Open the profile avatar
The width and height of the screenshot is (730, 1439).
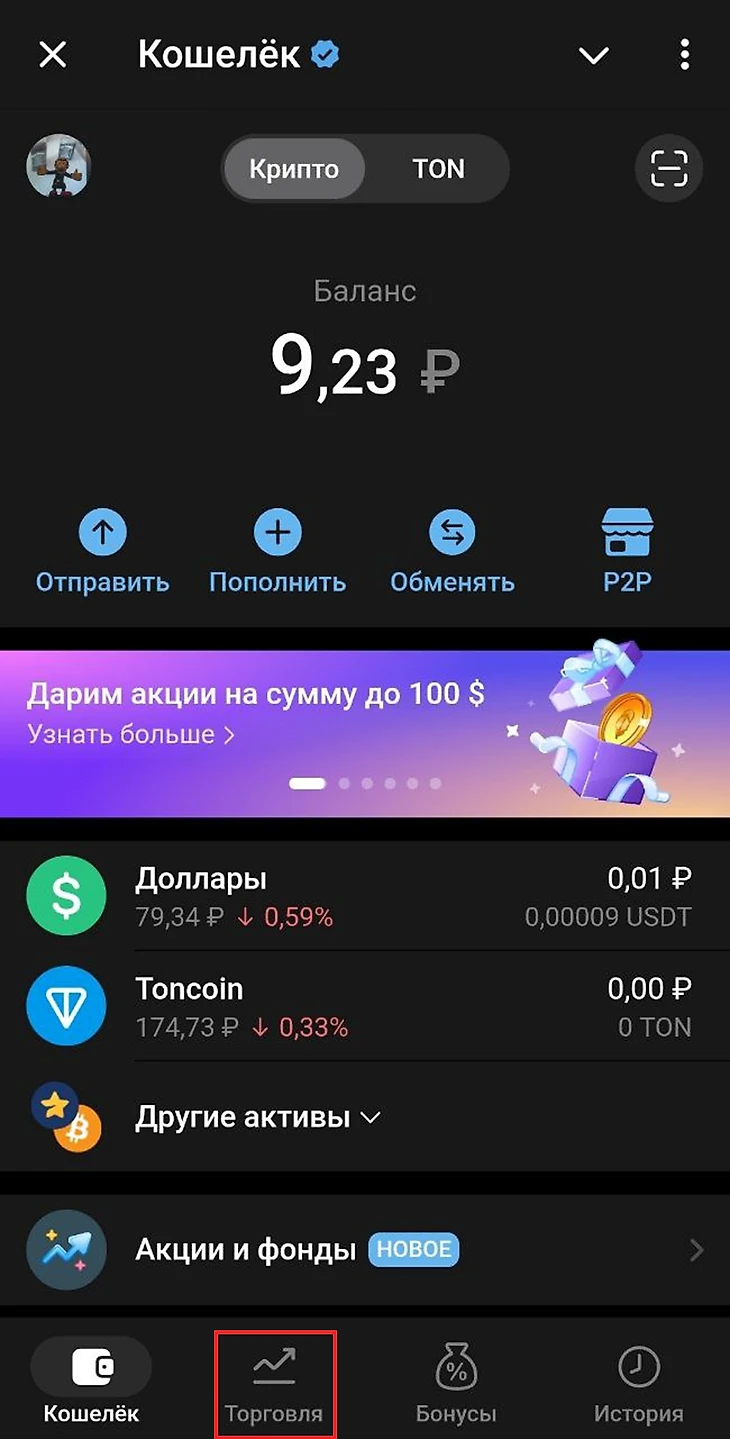[x=59, y=167]
